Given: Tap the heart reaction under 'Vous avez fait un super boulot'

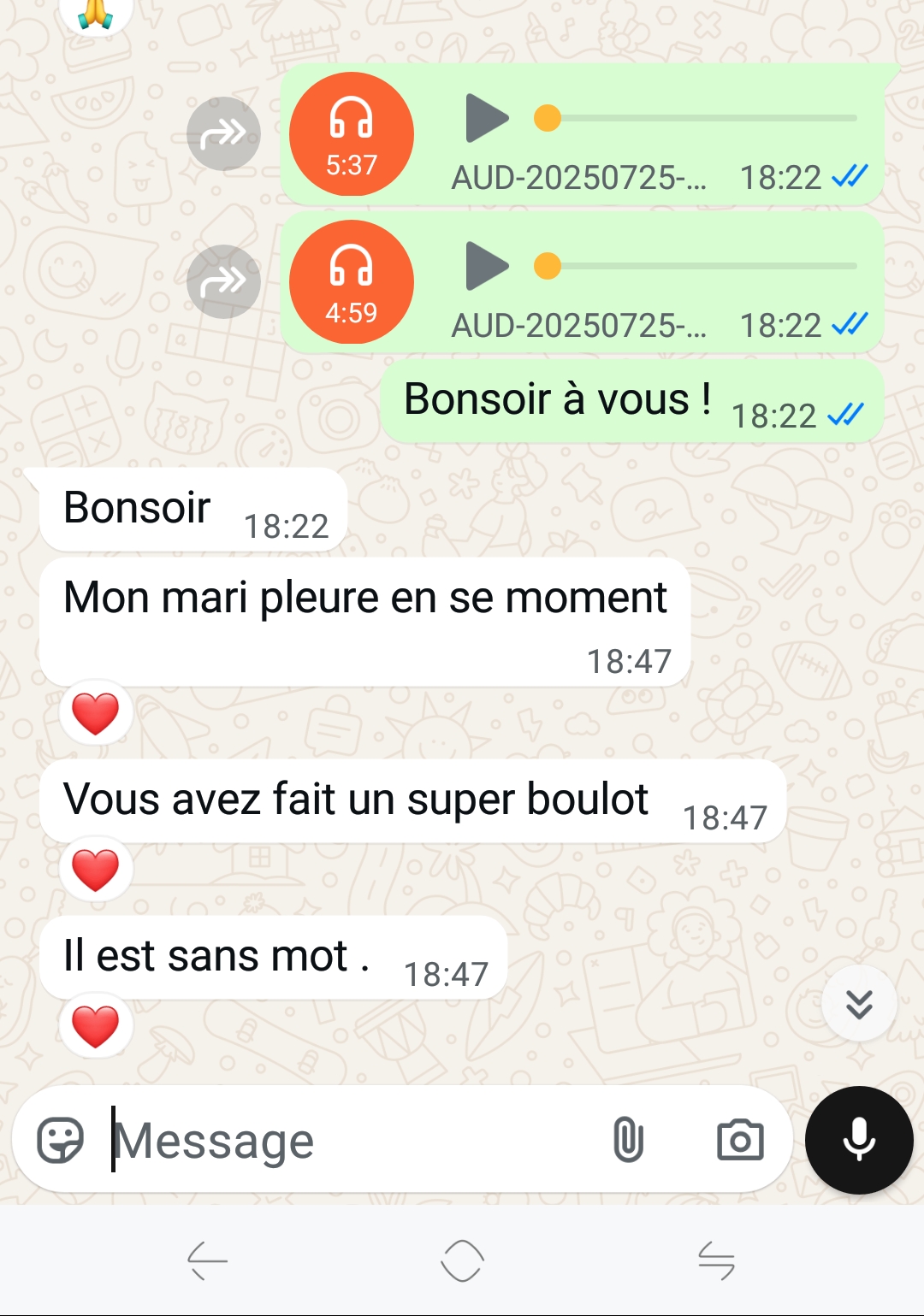Looking at the screenshot, I should [95, 868].
